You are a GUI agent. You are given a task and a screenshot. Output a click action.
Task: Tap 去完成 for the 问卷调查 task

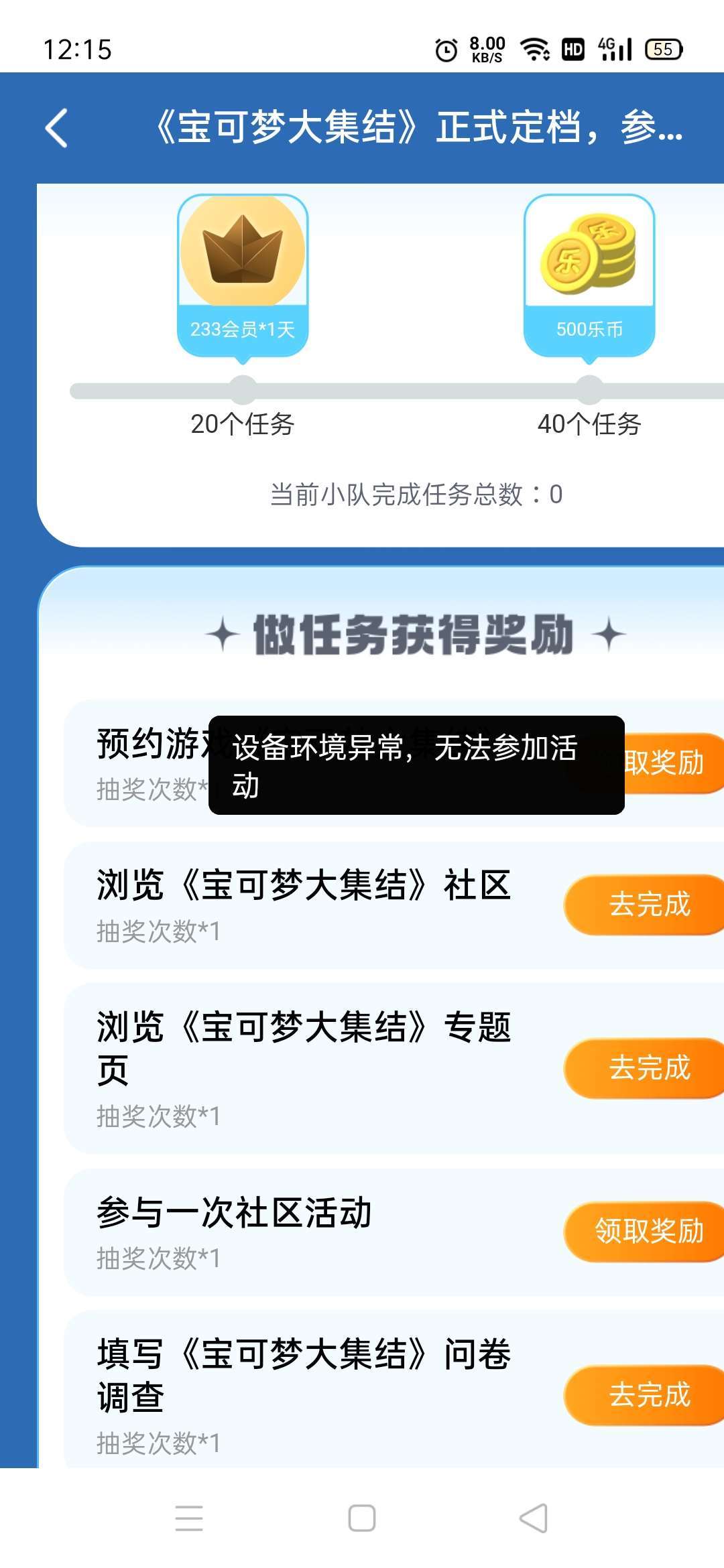point(648,1395)
